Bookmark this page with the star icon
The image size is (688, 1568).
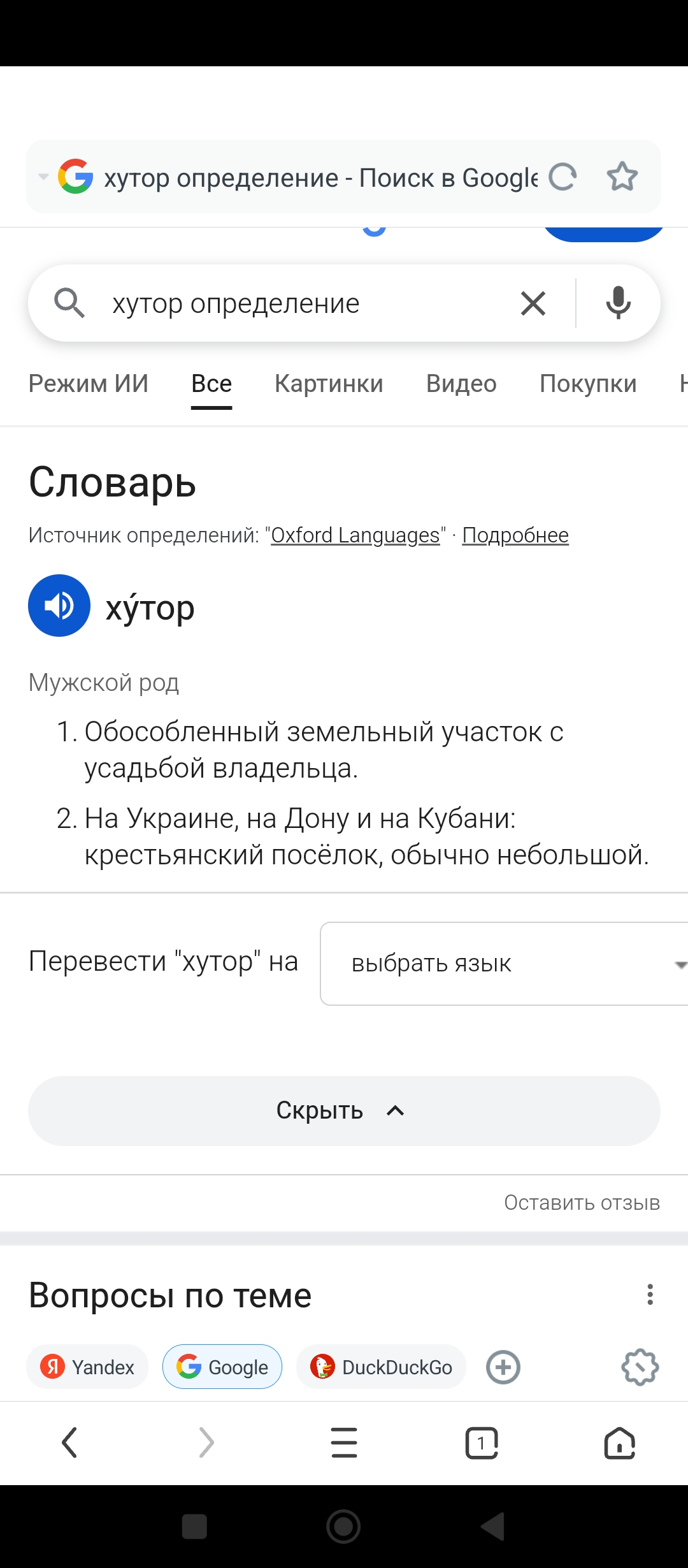click(x=622, y=177)
